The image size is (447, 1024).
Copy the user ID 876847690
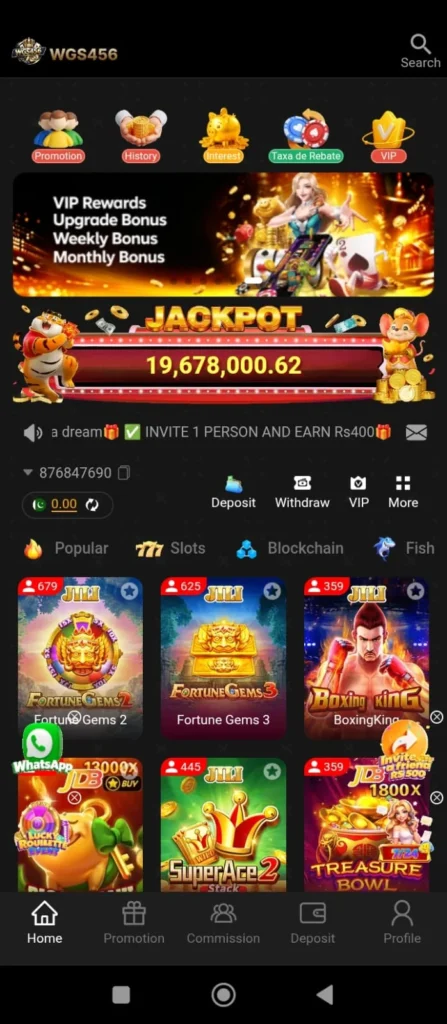[x=124, y=473]
